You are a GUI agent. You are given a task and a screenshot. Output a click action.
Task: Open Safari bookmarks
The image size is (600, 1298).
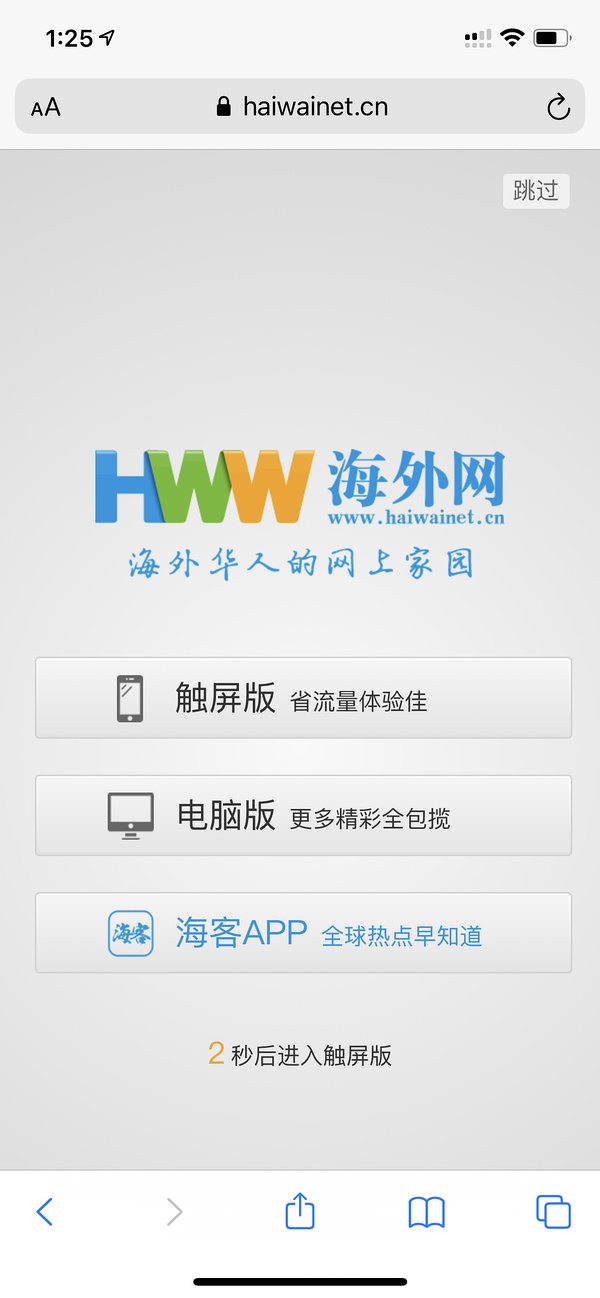(x=427, y=1212)
